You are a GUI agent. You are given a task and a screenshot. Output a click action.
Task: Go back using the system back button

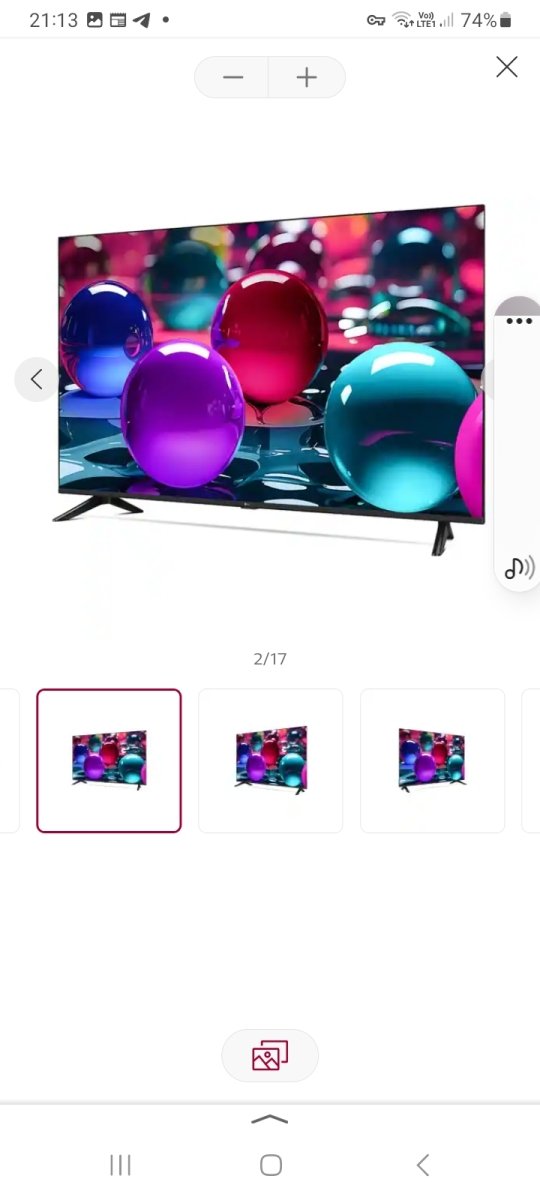click(423, 1164)
